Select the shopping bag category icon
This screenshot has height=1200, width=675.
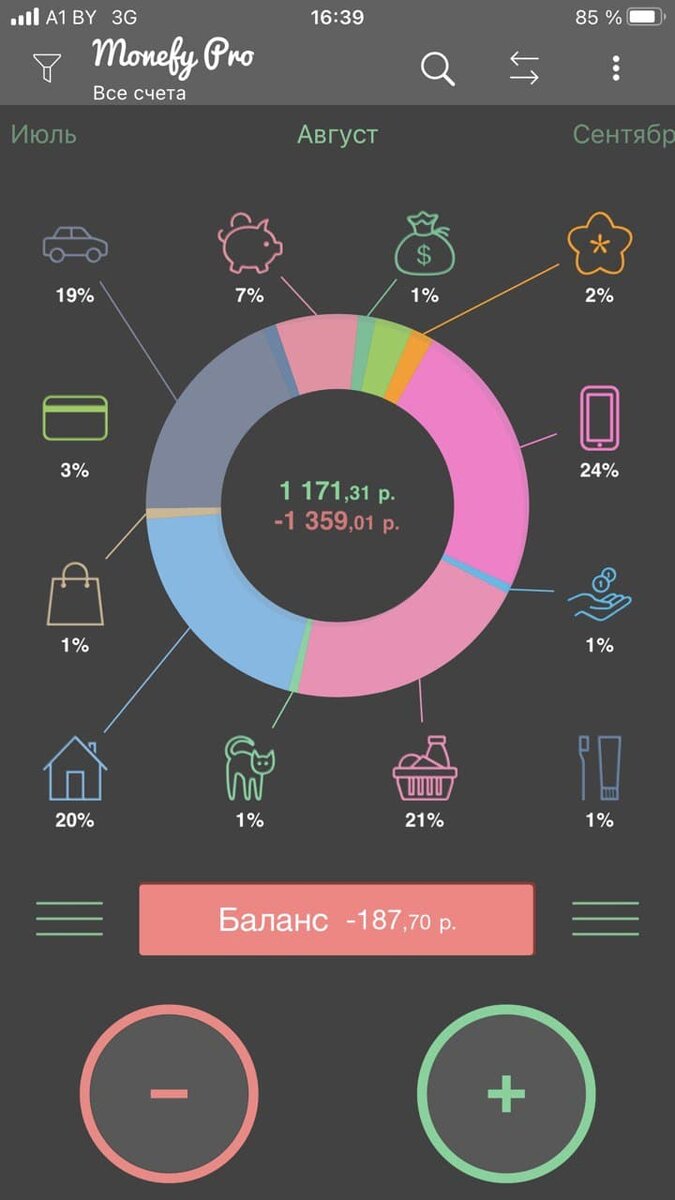click(75, 593)
